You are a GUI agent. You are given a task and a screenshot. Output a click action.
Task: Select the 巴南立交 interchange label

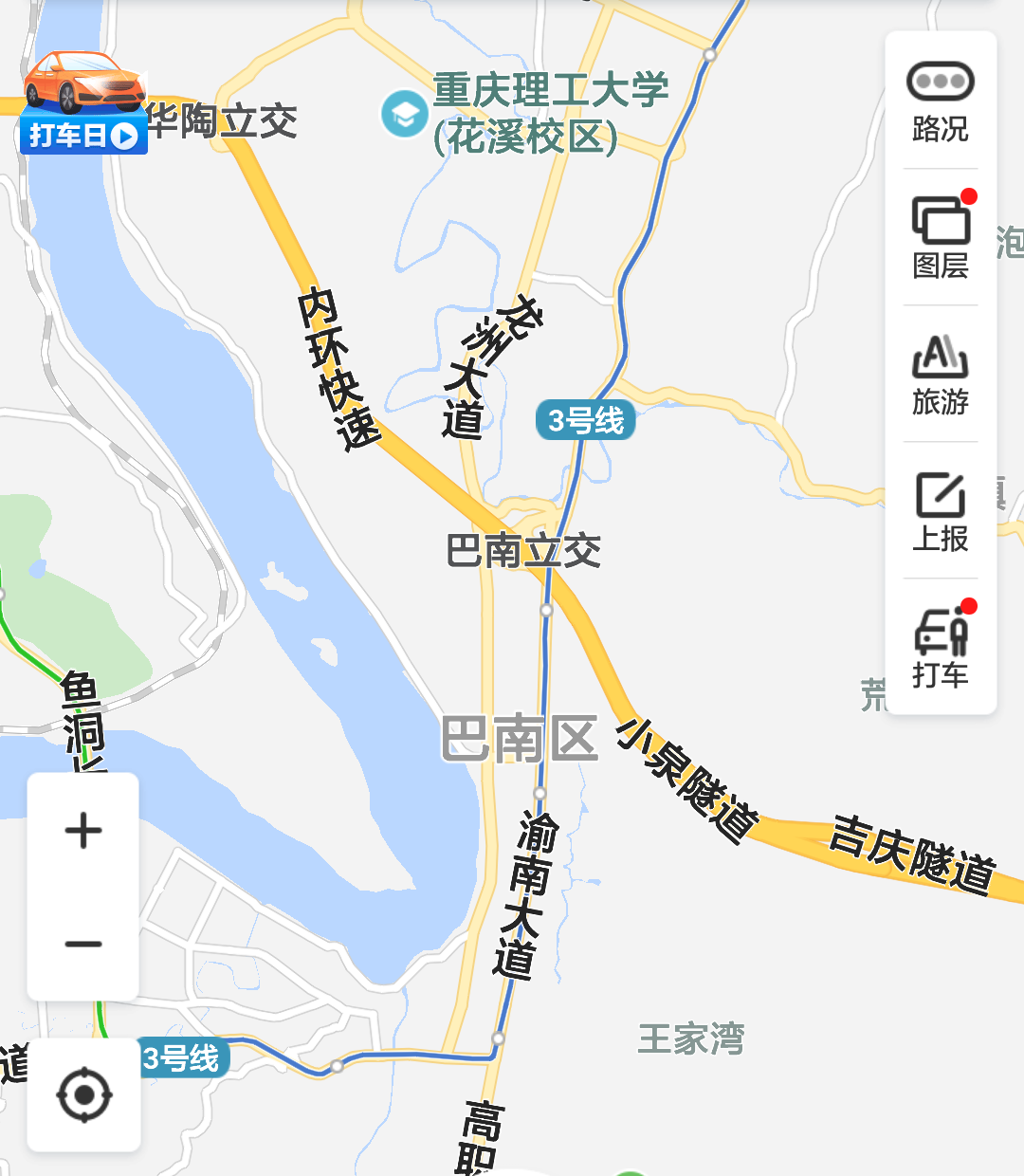(523, 550)
